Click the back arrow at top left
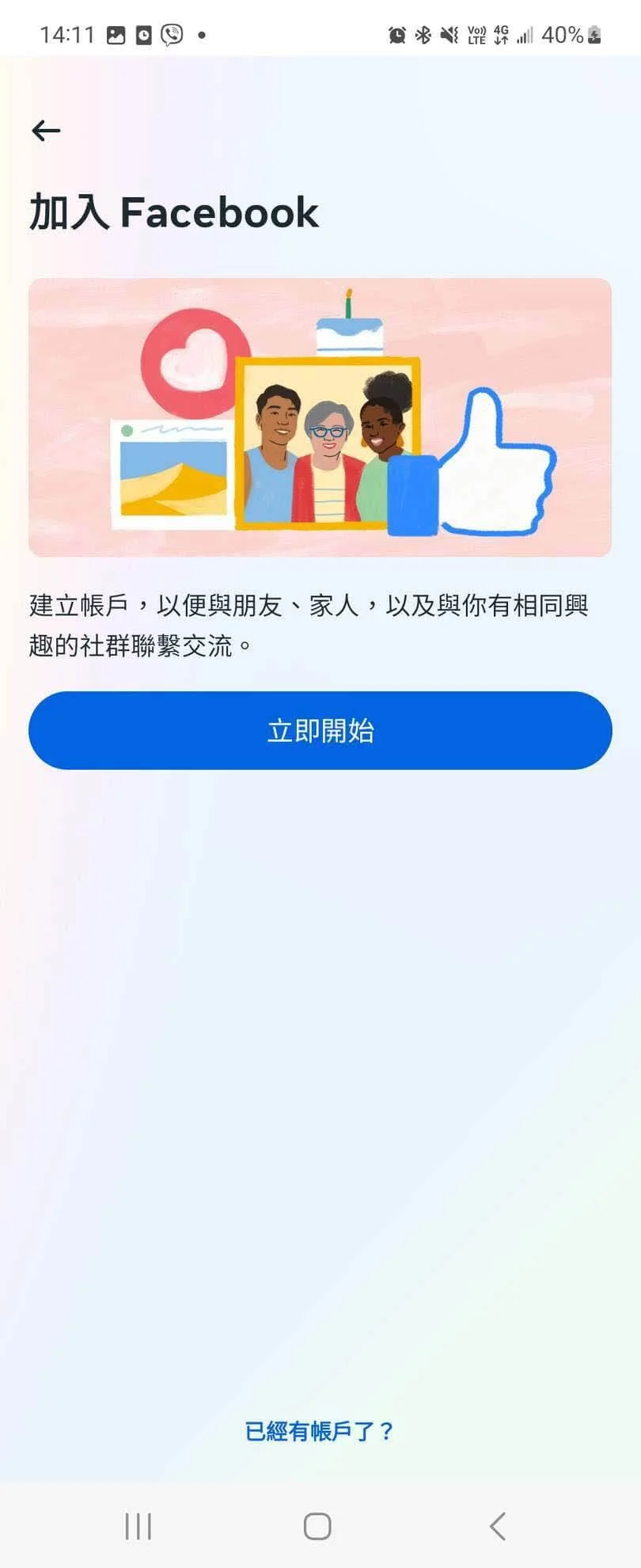The image size is (641, 1568). (45, 130)
